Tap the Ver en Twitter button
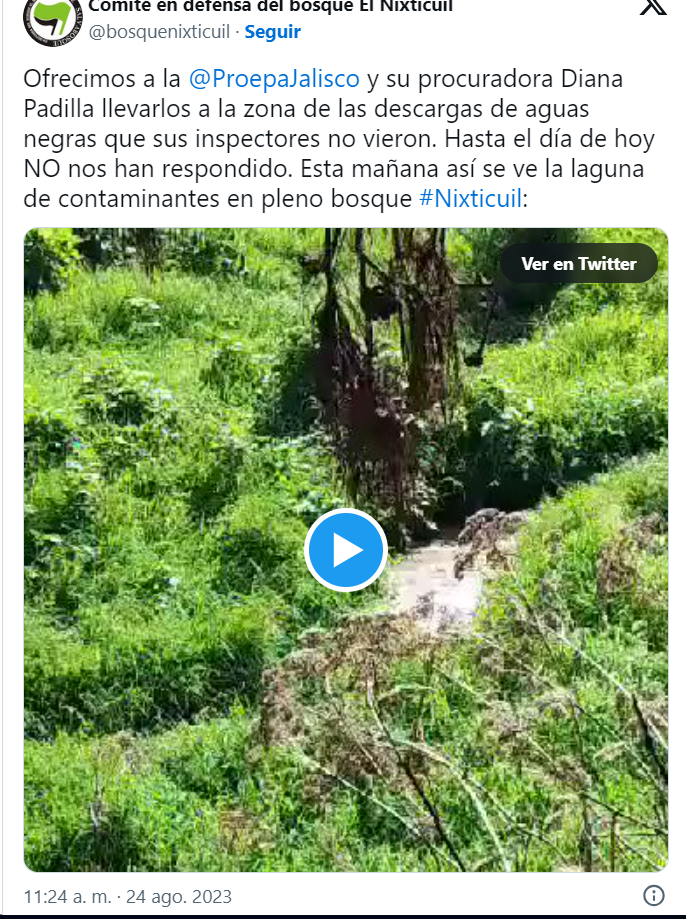The image size is (686, 919). 578,264
